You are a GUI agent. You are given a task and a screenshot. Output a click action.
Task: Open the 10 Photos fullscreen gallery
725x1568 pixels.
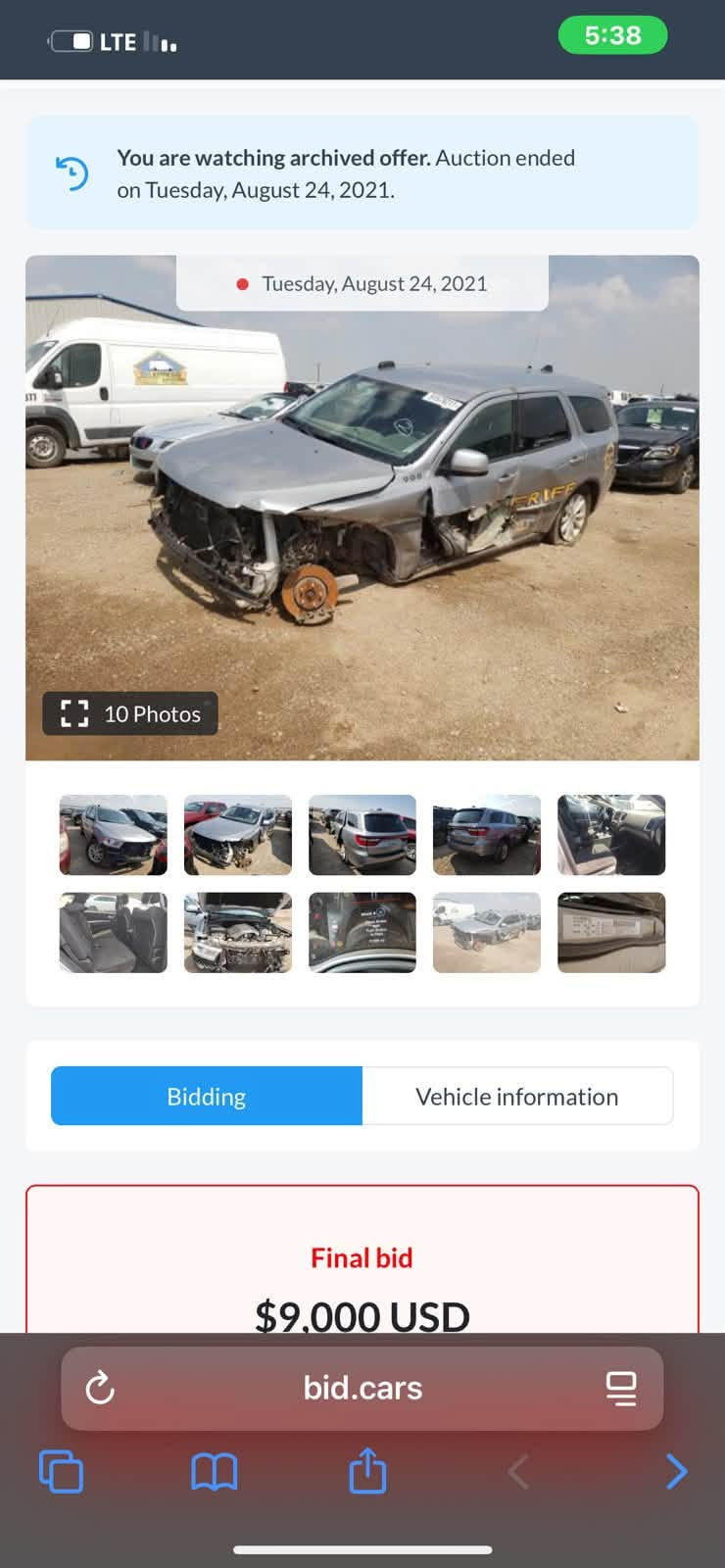coord(130,713)
